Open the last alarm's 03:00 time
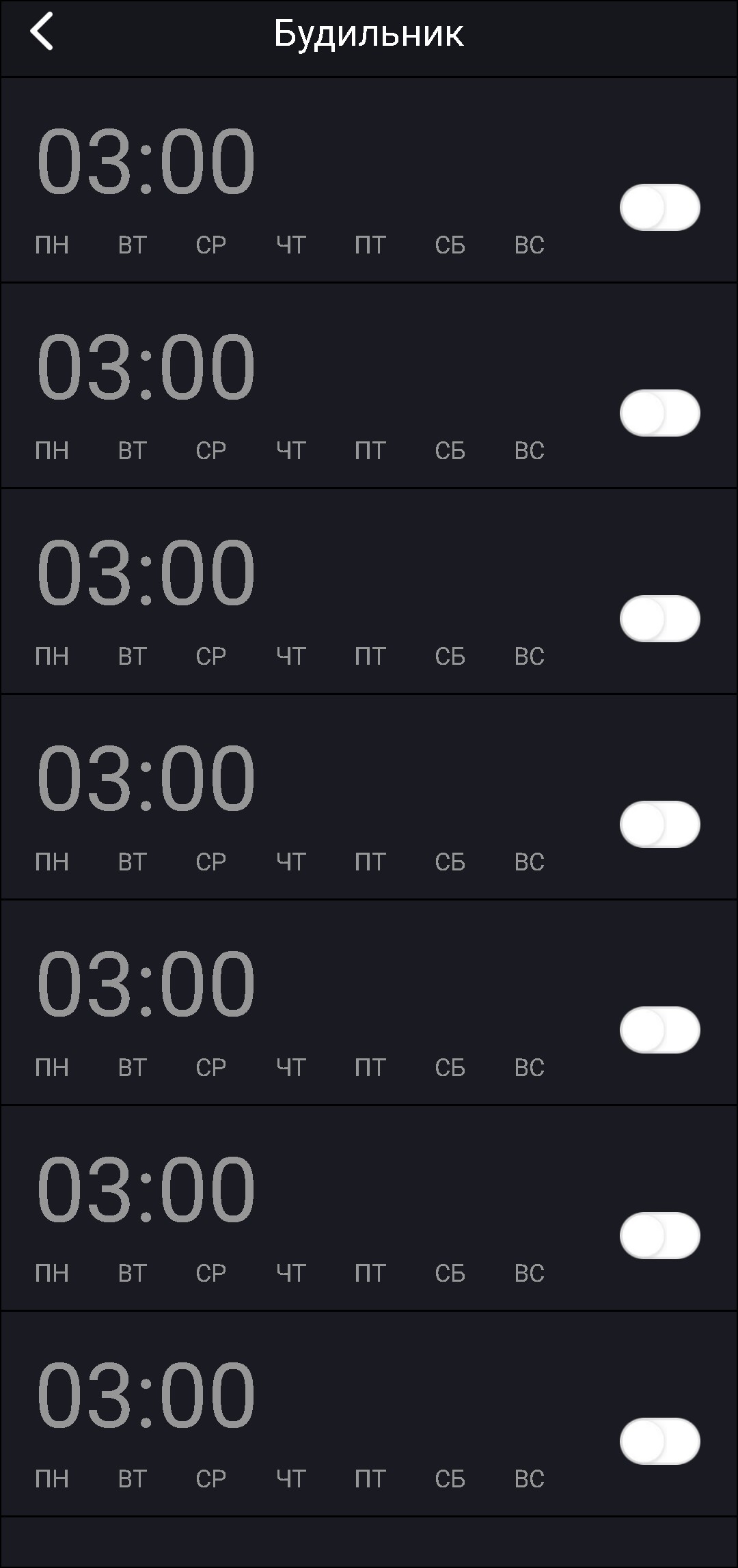 tap(146, 1395)
